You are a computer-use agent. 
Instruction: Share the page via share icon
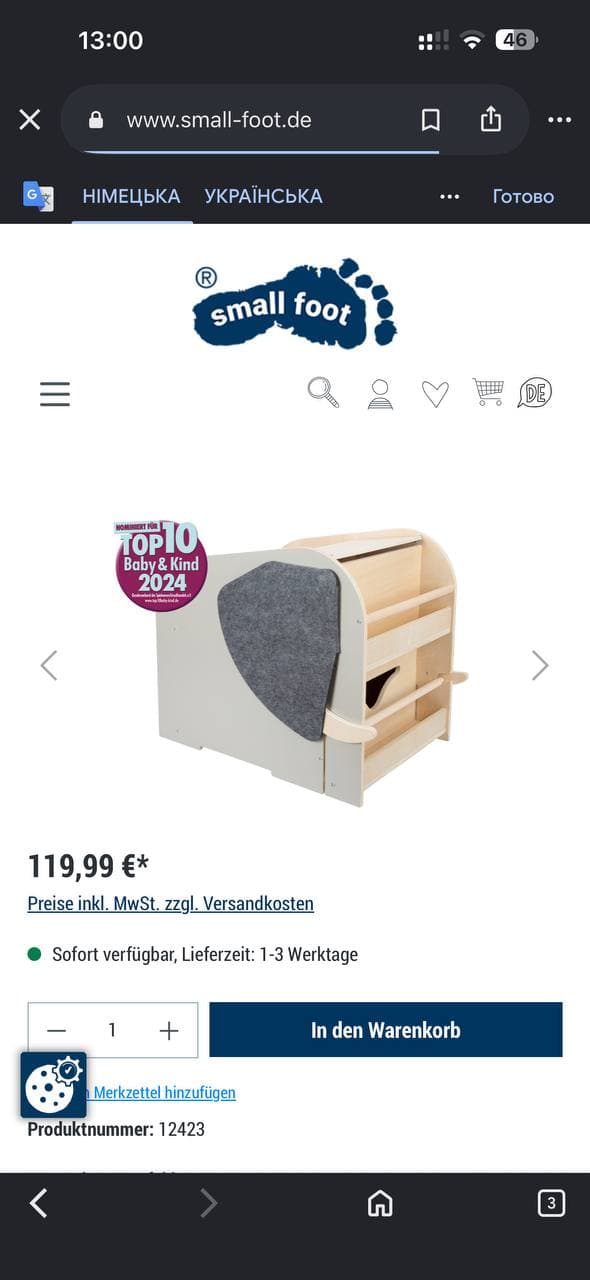tap(490, 119)
